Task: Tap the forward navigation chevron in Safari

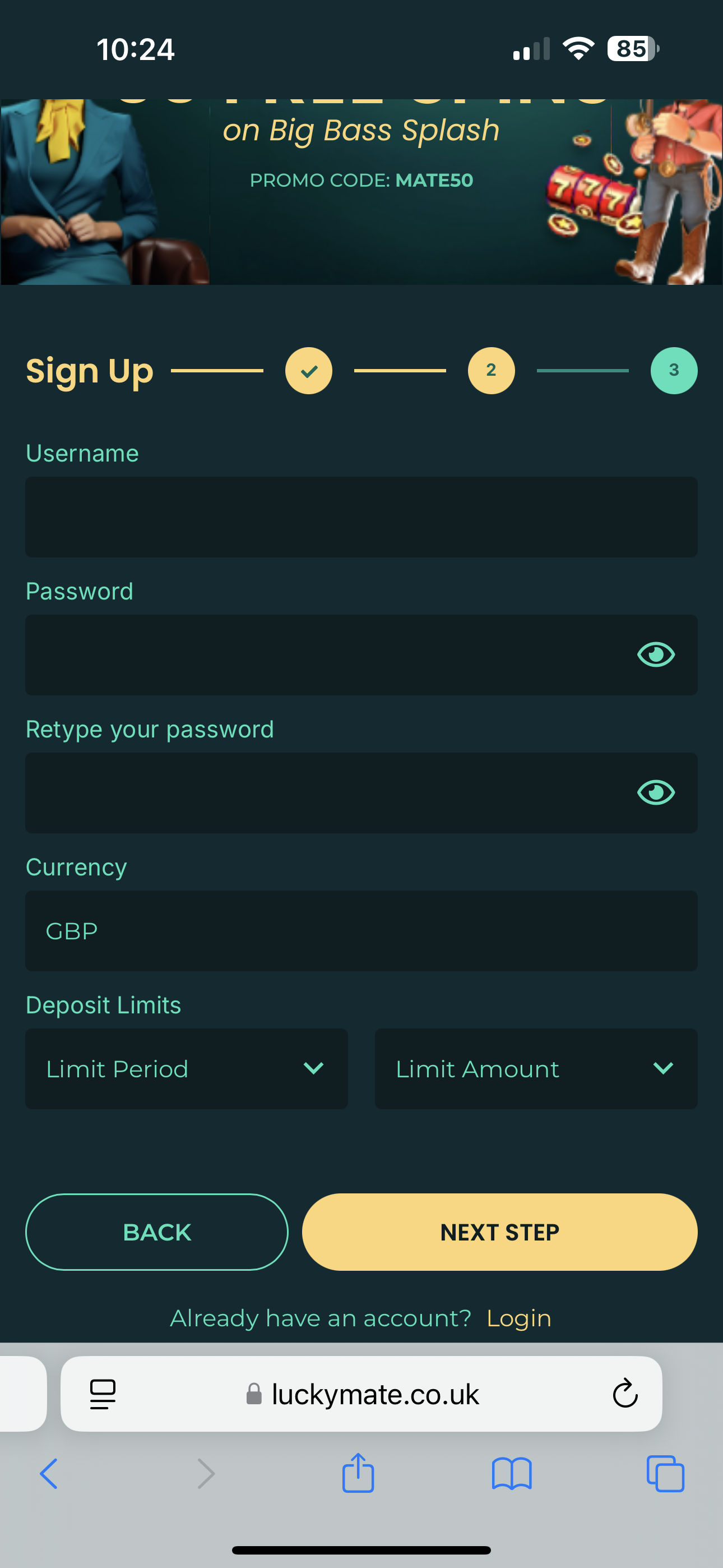Action: click(206, 1475)
